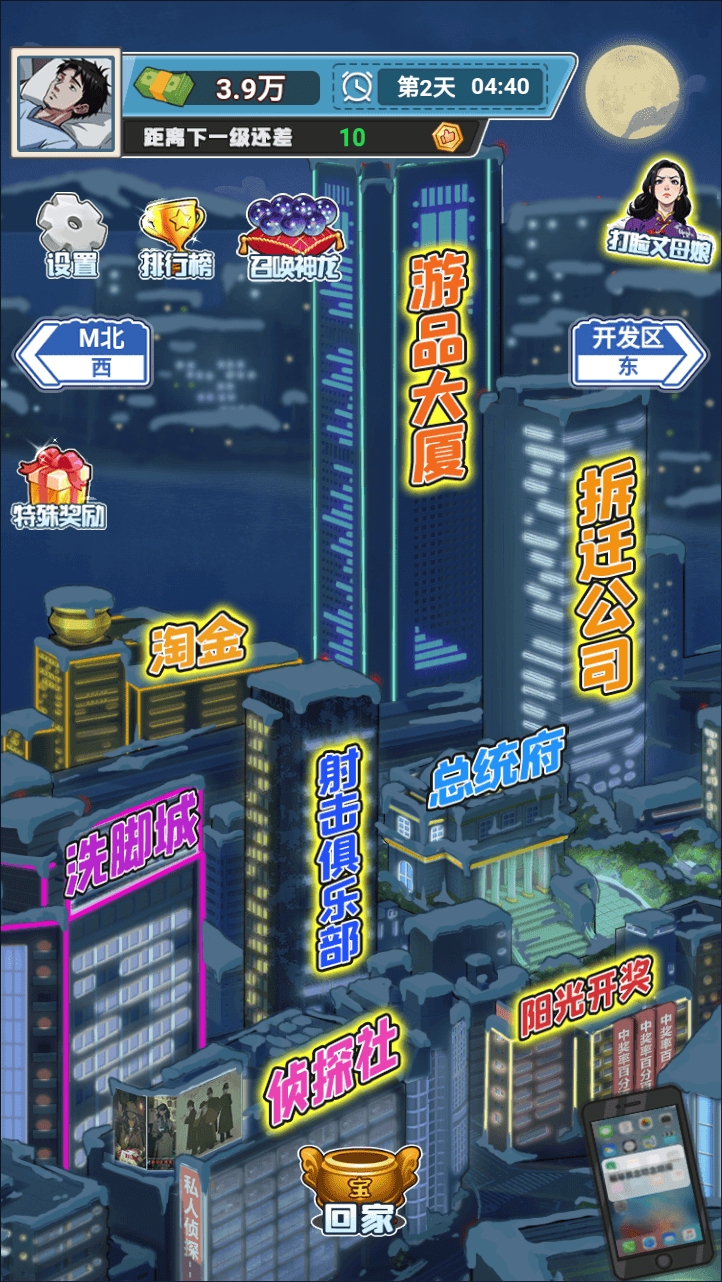
Task: Open the 设置 gear settings
Action: (72, 235)
